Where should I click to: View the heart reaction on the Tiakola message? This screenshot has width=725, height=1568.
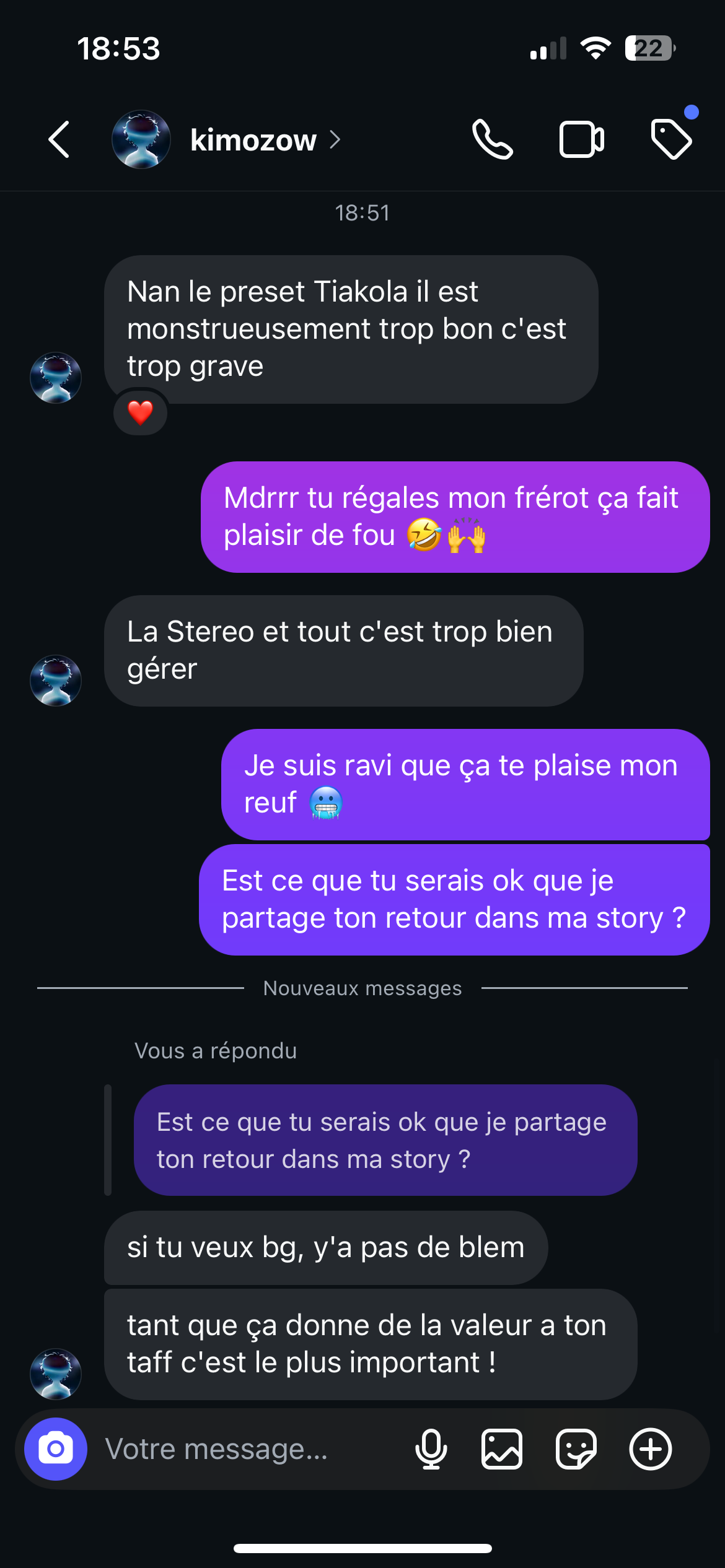141,412
